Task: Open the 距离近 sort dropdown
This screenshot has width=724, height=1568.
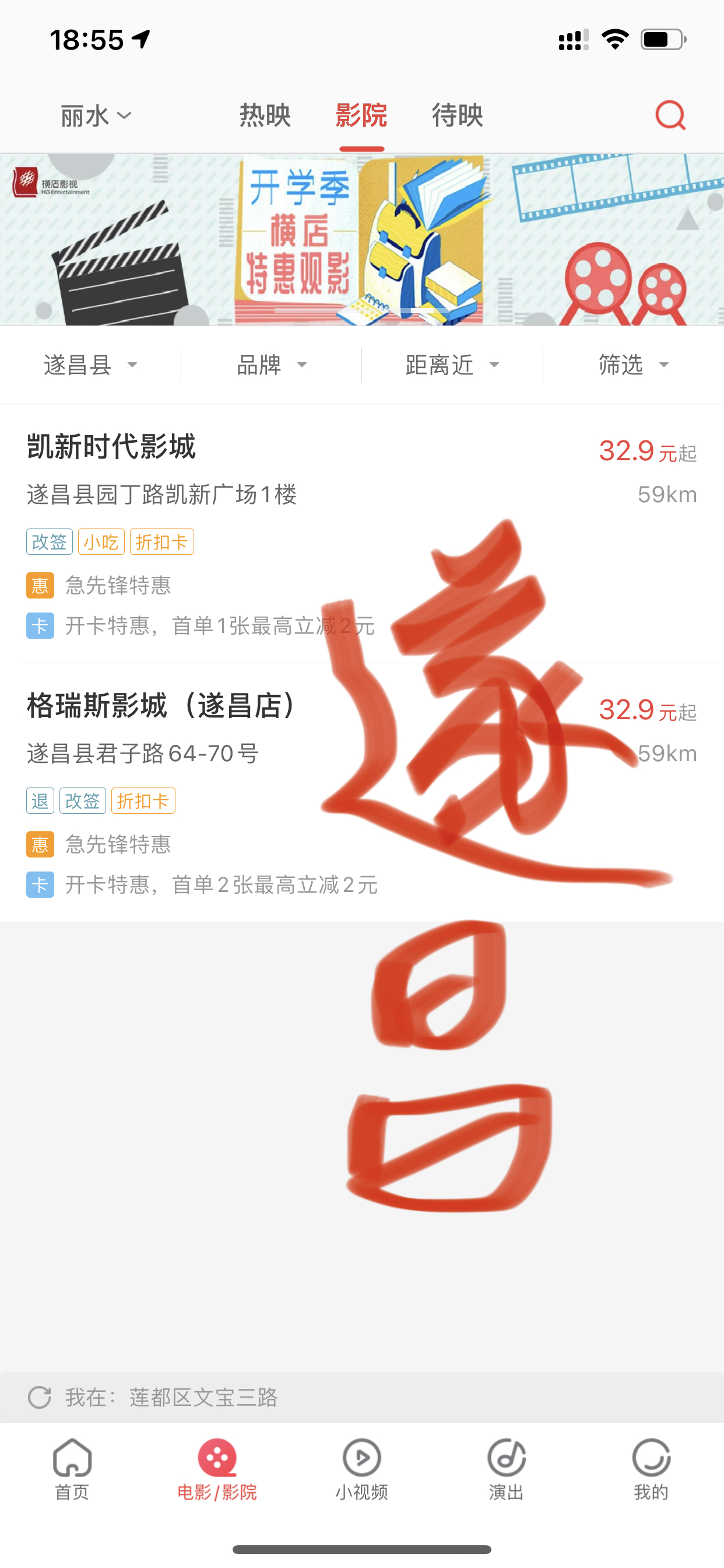Action: [452, 365]
